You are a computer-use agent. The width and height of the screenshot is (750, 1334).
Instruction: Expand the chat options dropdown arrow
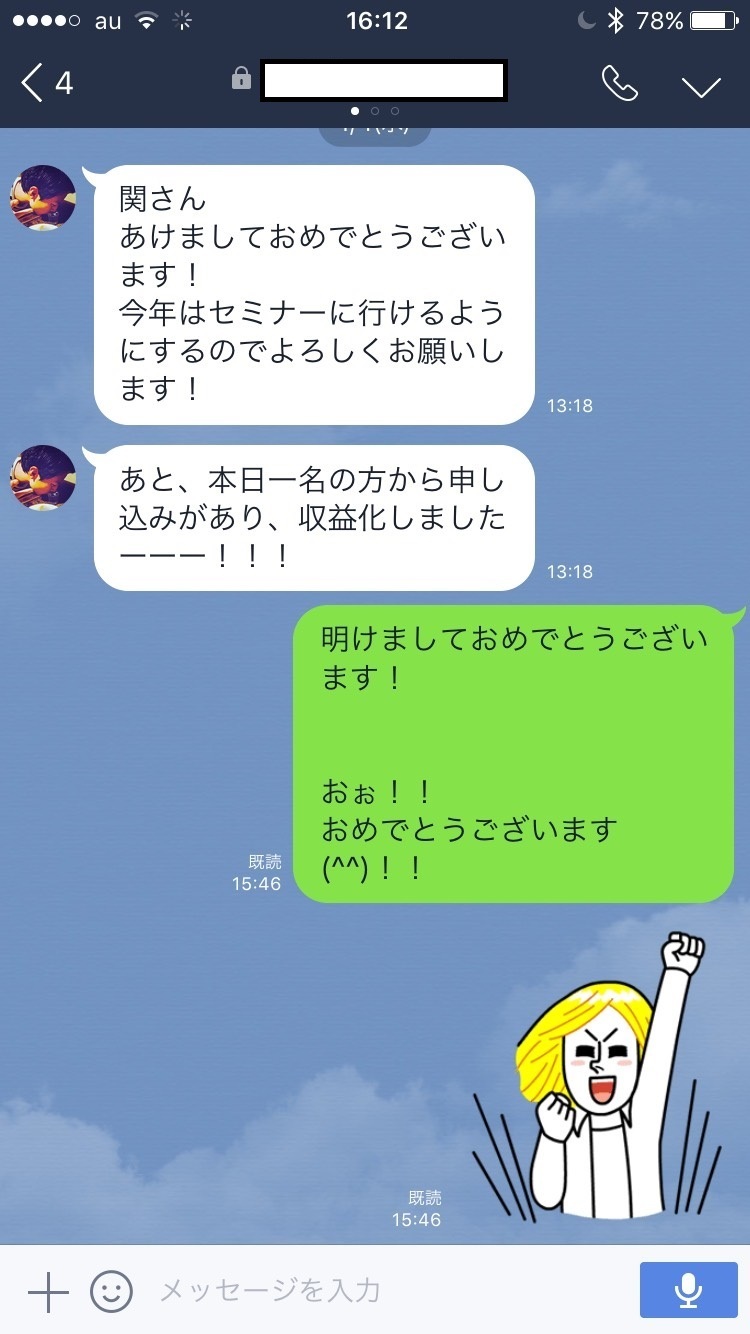pos(701,86)
